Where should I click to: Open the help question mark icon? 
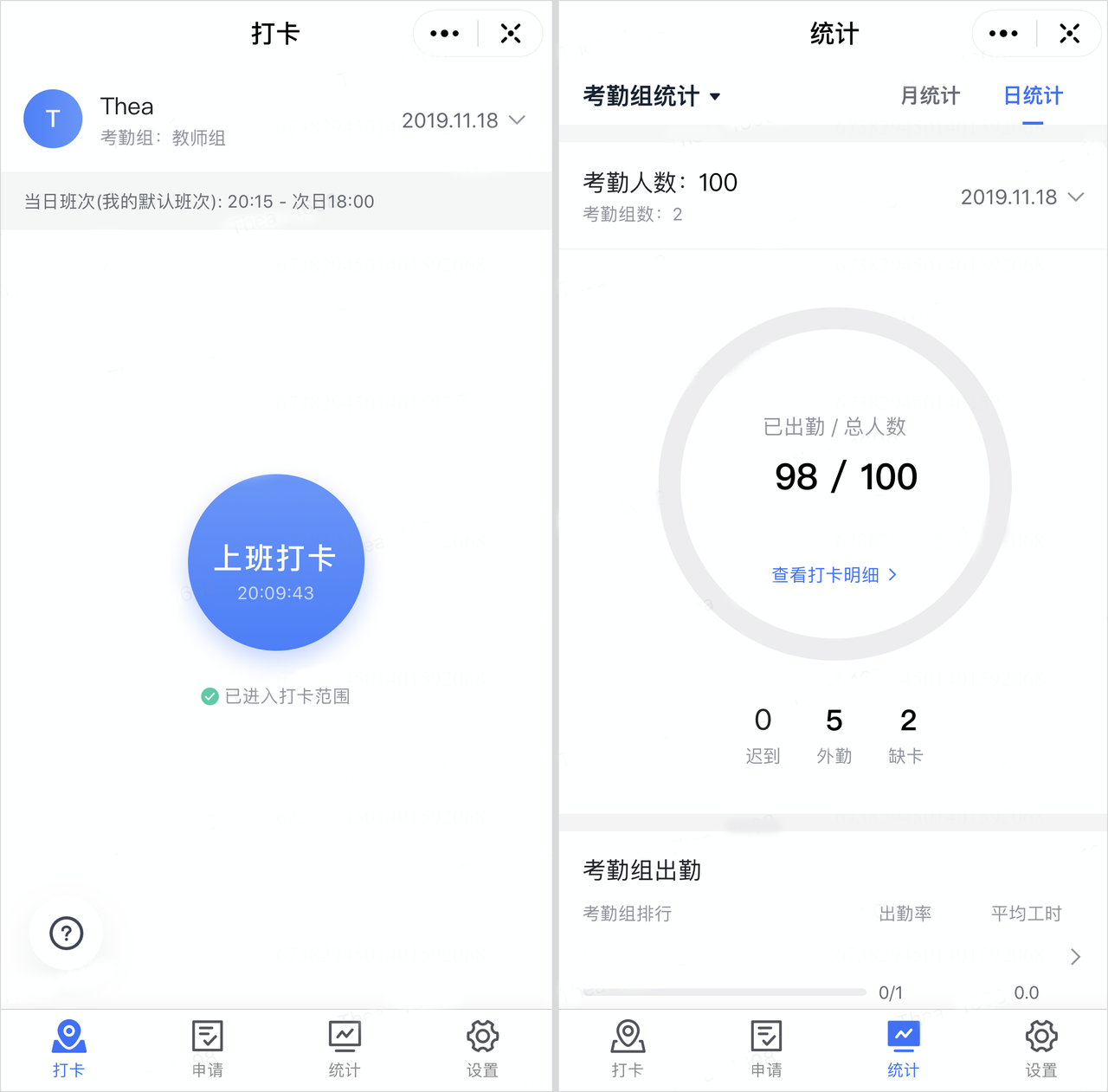pos(67,934)
